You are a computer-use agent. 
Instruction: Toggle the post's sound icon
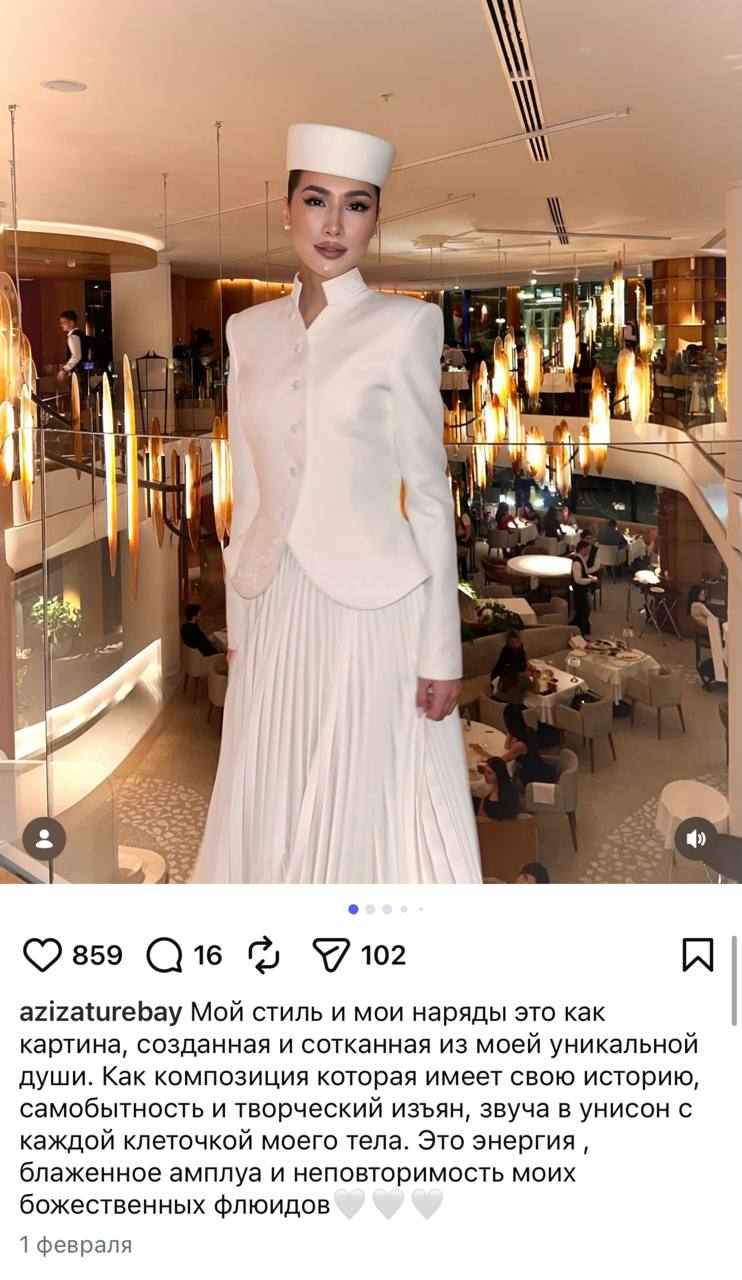696,839
